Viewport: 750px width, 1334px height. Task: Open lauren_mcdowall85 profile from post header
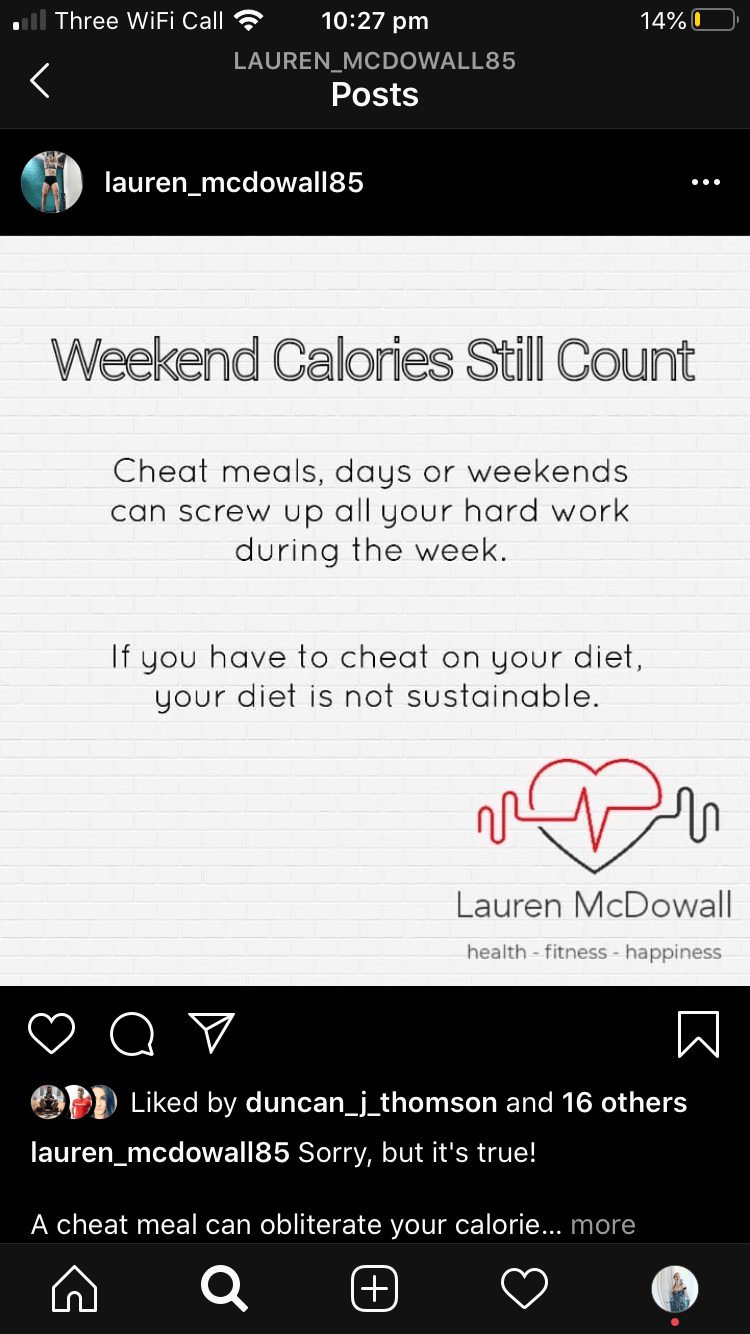coord(233,182)
